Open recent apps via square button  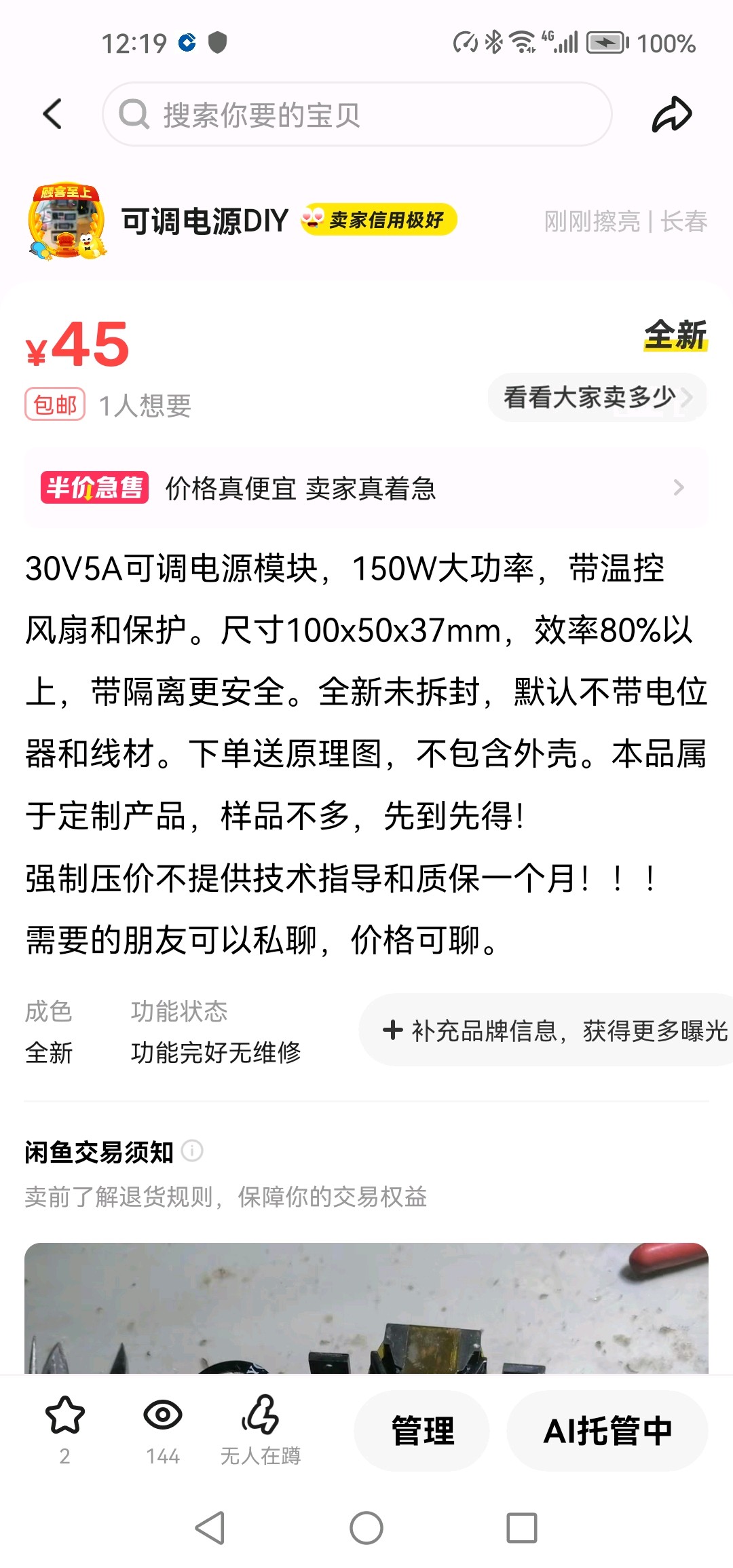pos(521,1529)
